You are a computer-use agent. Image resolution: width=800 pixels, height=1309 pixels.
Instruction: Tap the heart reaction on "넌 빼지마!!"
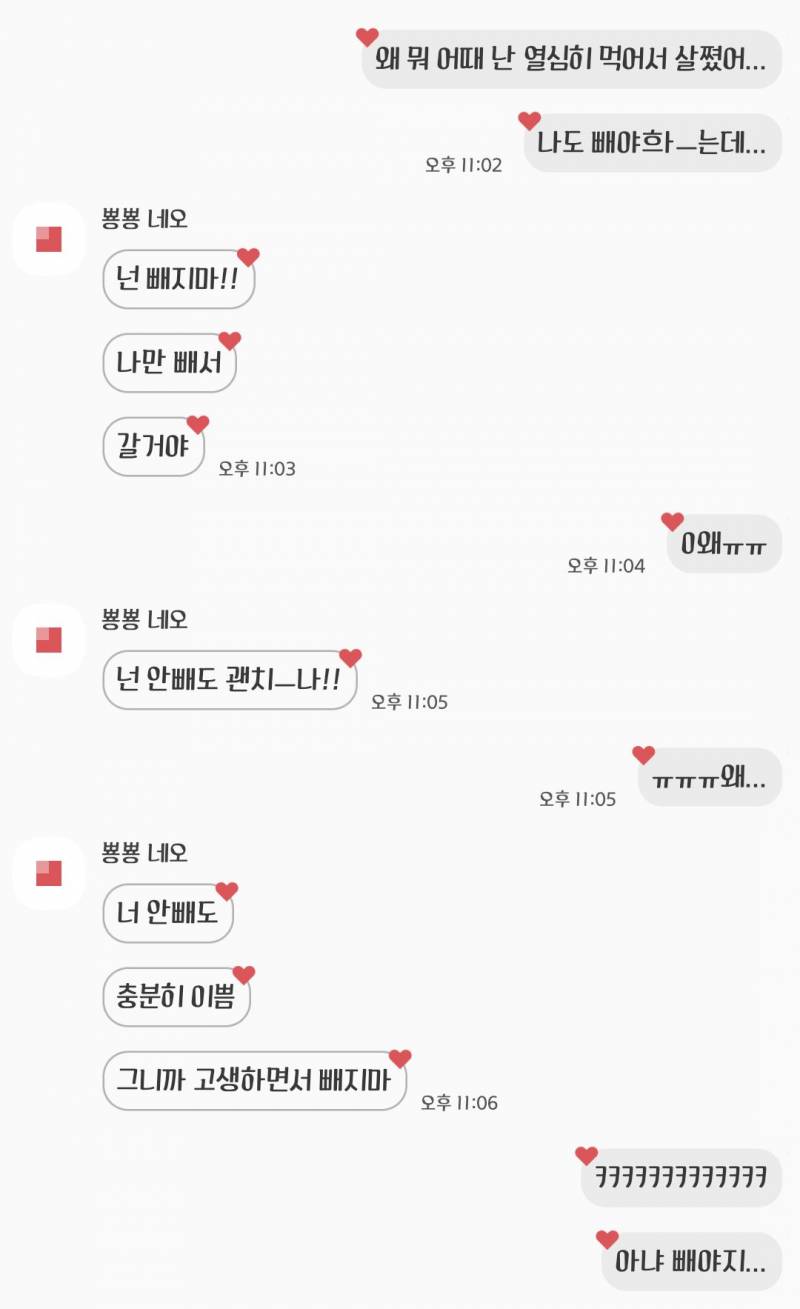(x=247, y=258)
